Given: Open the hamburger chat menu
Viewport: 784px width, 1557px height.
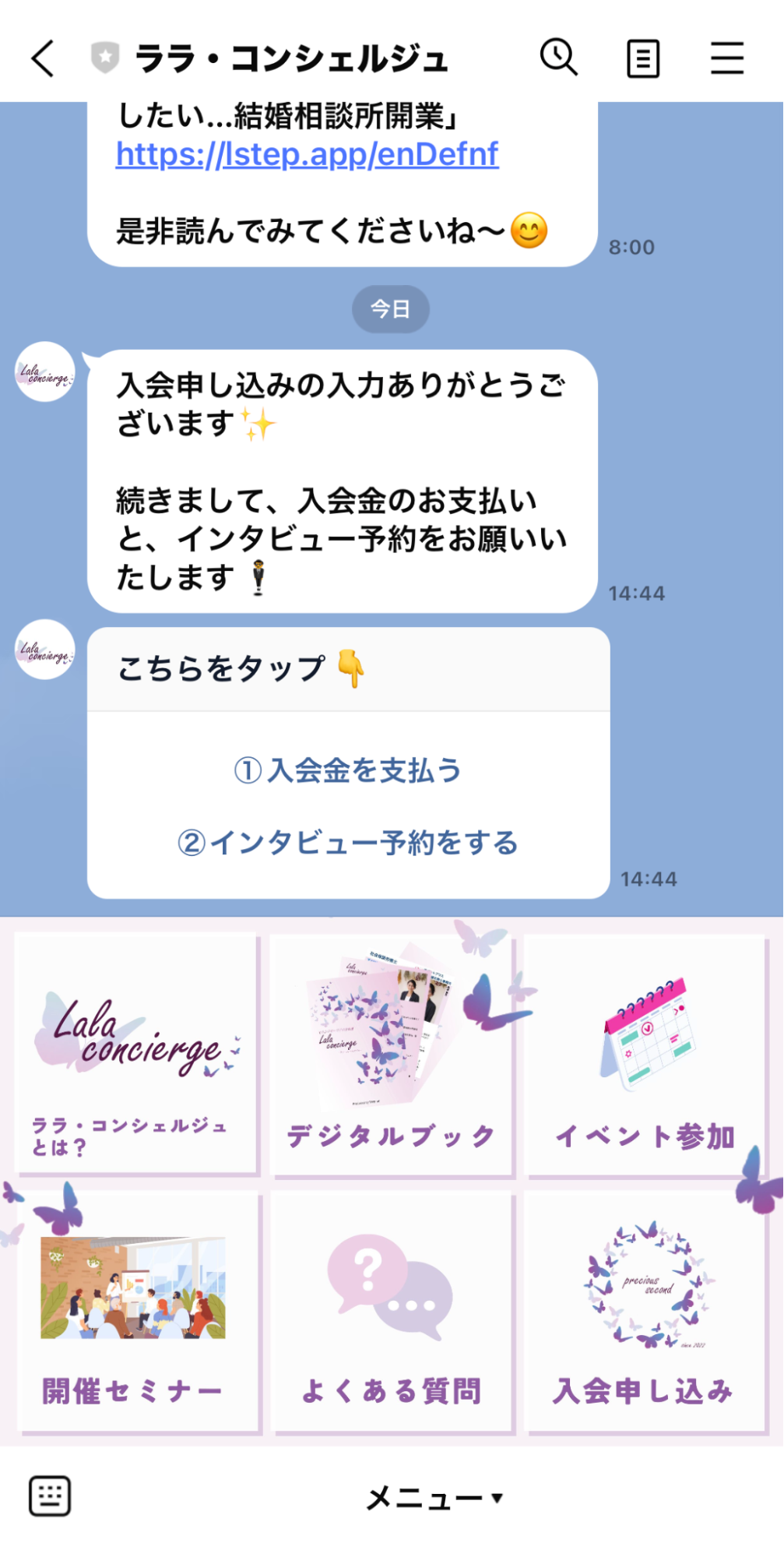Looking at the screenshot, I should coord(726,59).
